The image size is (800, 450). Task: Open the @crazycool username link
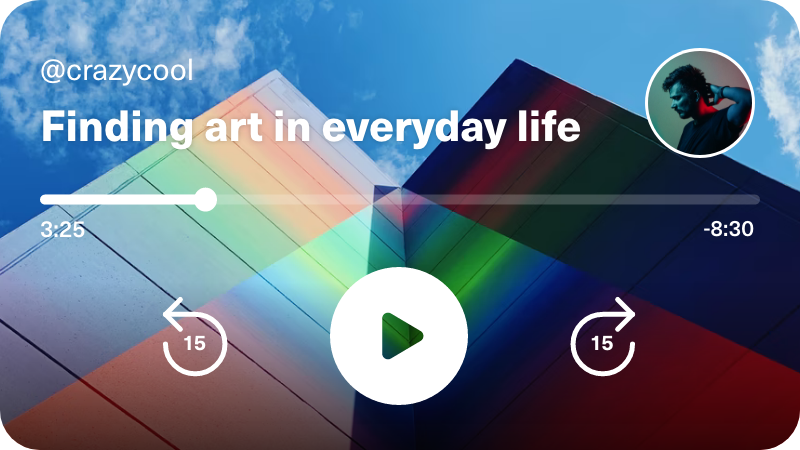116,71
